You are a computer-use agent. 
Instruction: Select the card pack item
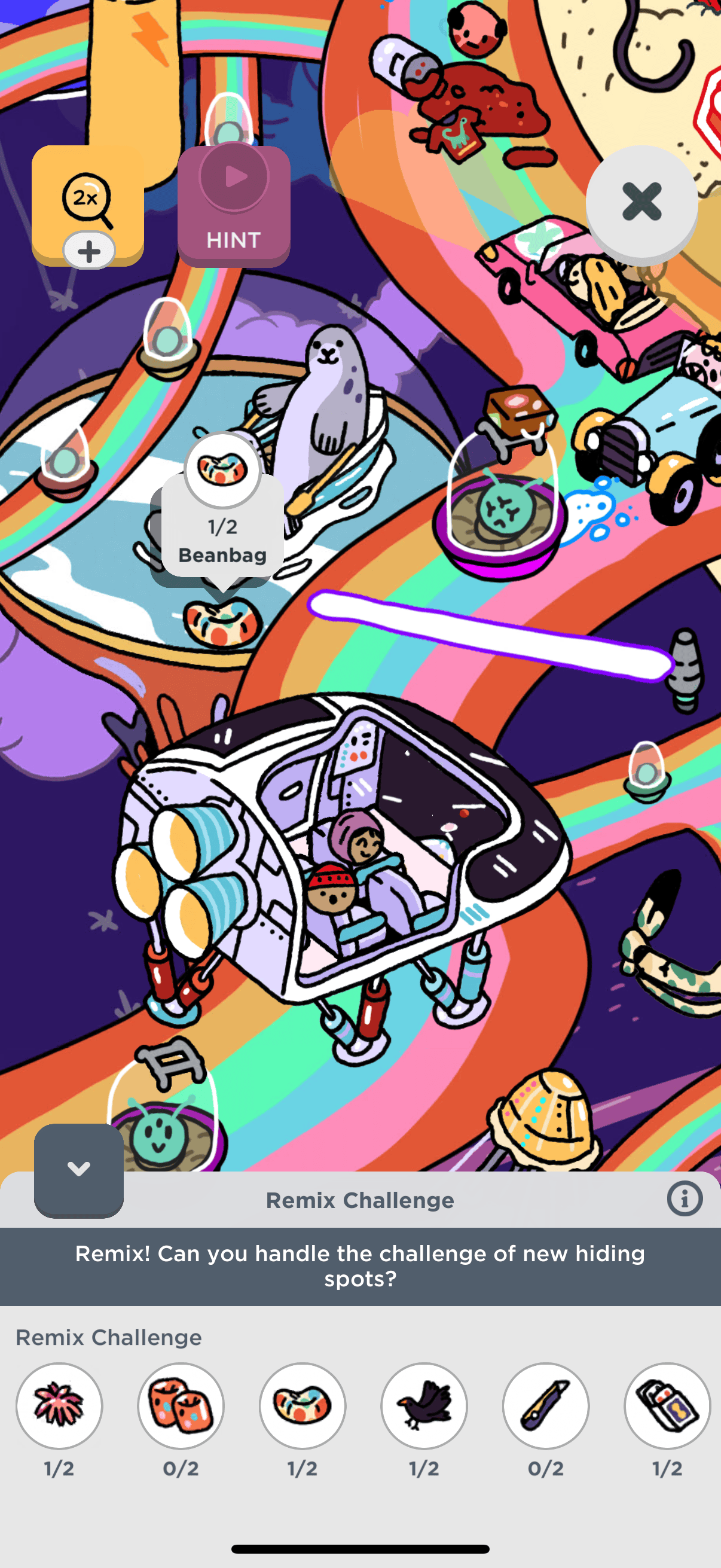667,1405
